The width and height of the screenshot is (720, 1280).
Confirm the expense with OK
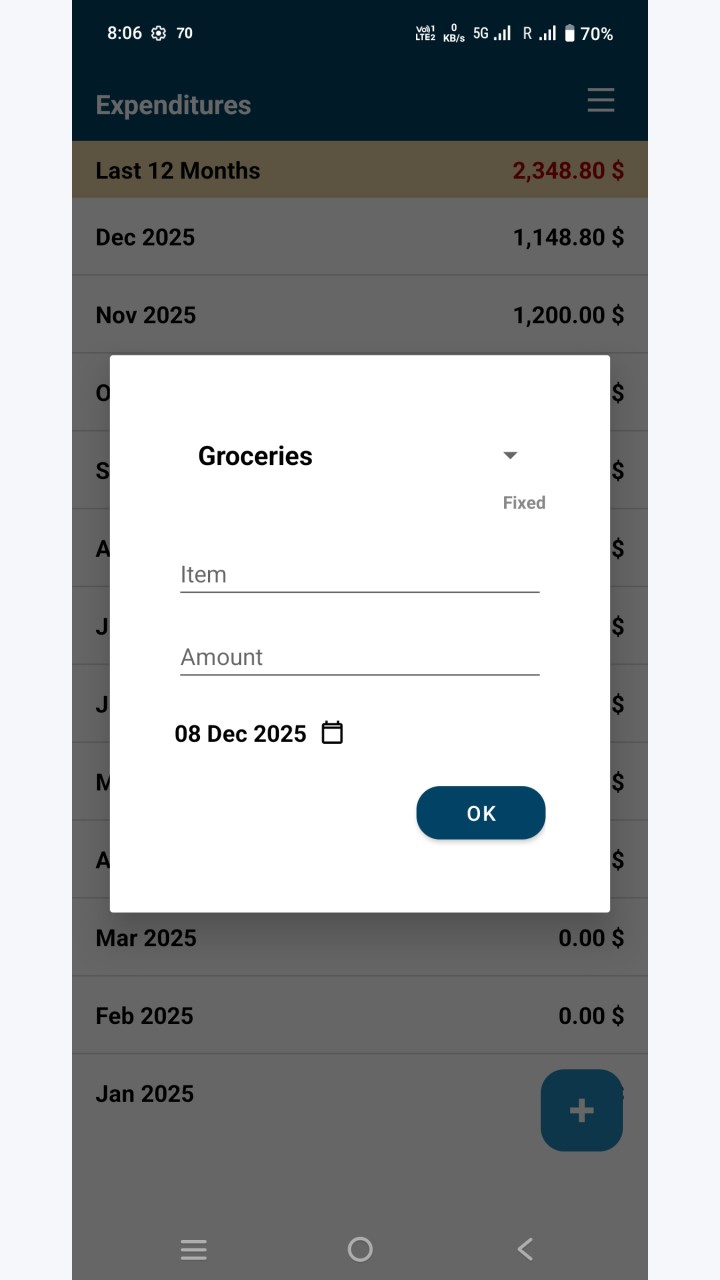(481, 813)
